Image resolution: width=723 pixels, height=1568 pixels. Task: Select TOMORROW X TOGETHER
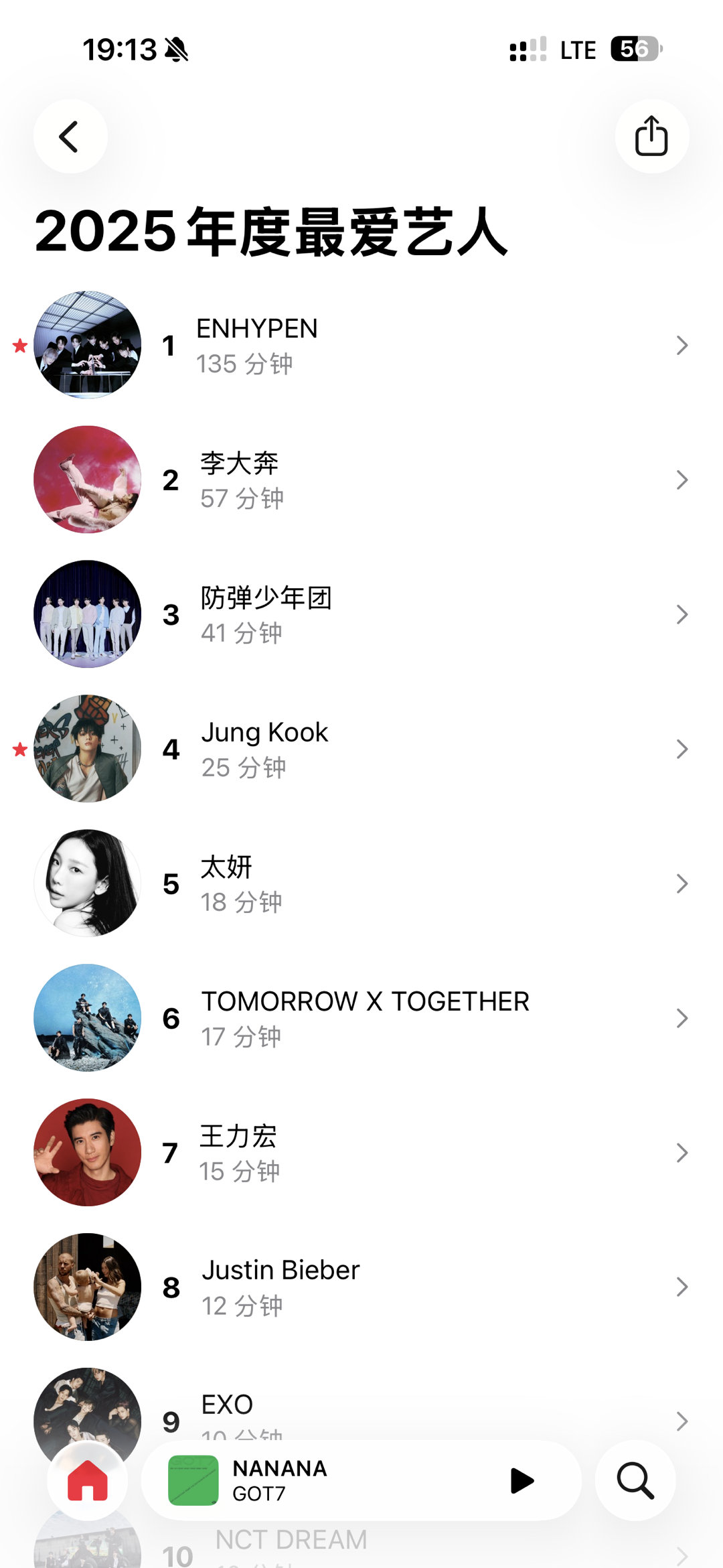coord(366,1017)
